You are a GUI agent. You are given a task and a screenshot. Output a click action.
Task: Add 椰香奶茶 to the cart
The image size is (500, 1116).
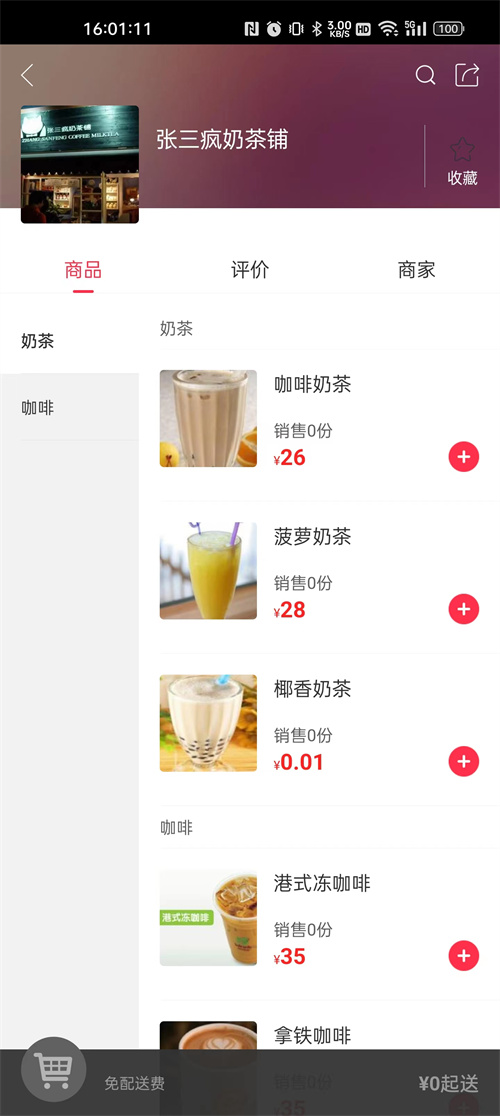click(464, 762)
